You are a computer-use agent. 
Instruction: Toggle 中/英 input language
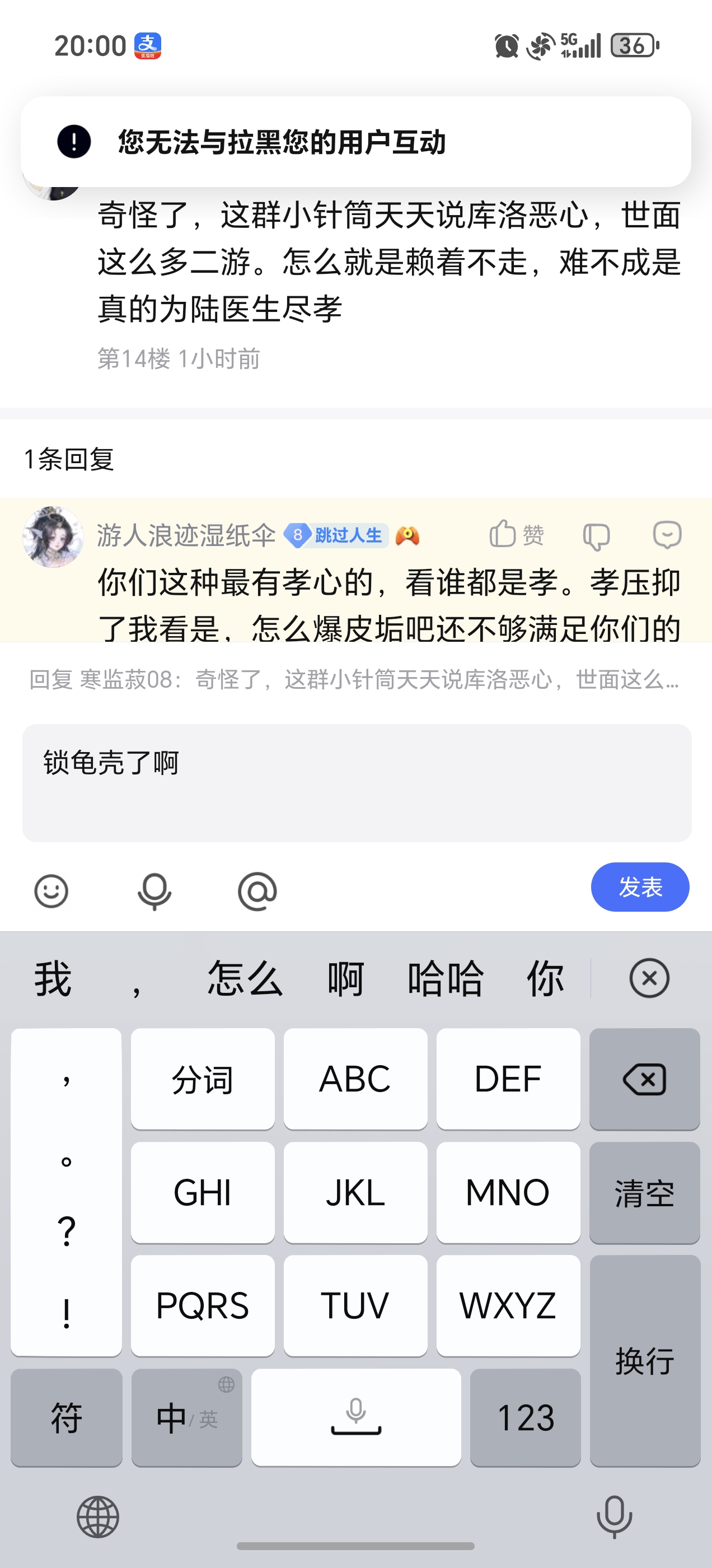(x=187, y=1418)
